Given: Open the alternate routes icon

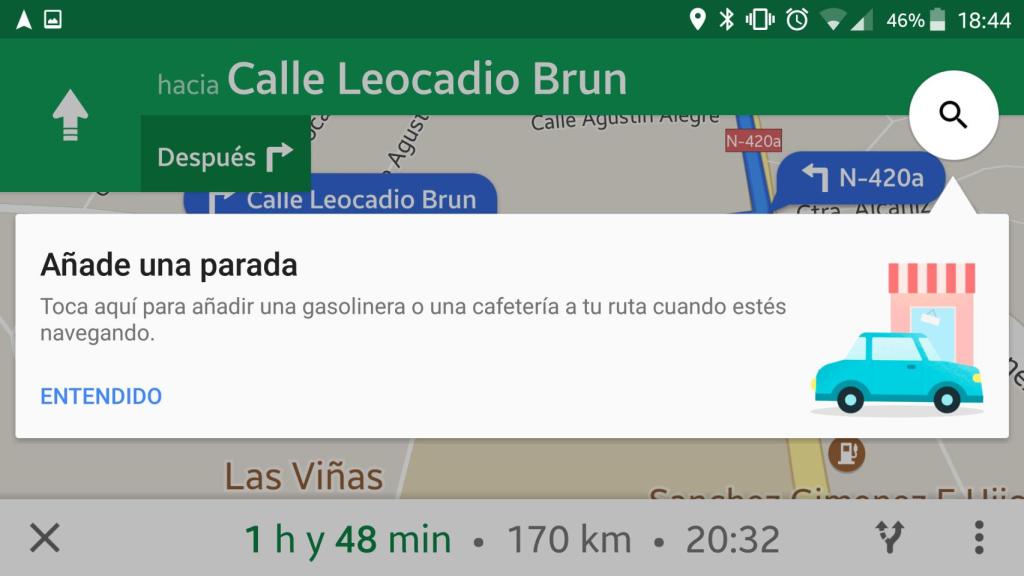Looking at the screenshot, I should [x=889, y=538].
